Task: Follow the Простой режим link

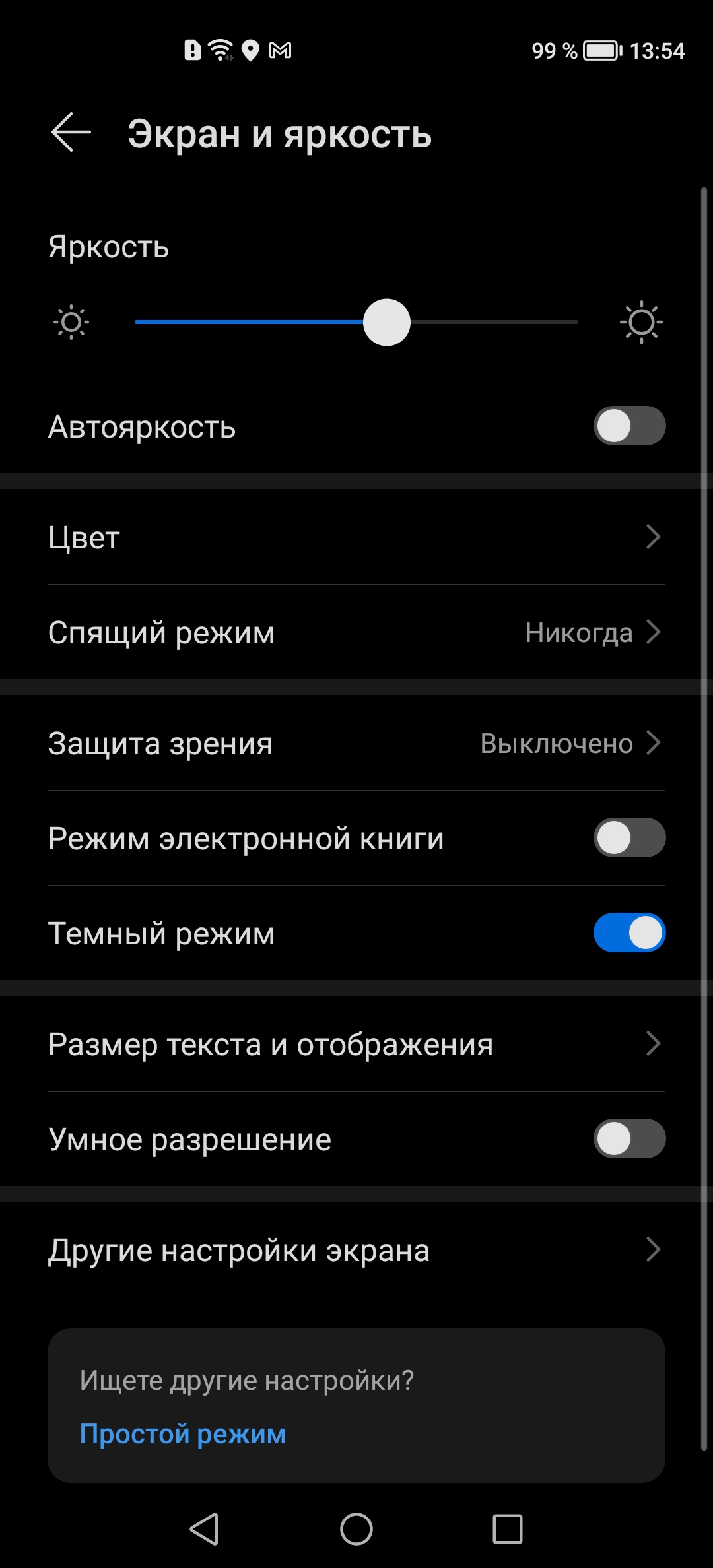Action: (x=183, y=1433)
